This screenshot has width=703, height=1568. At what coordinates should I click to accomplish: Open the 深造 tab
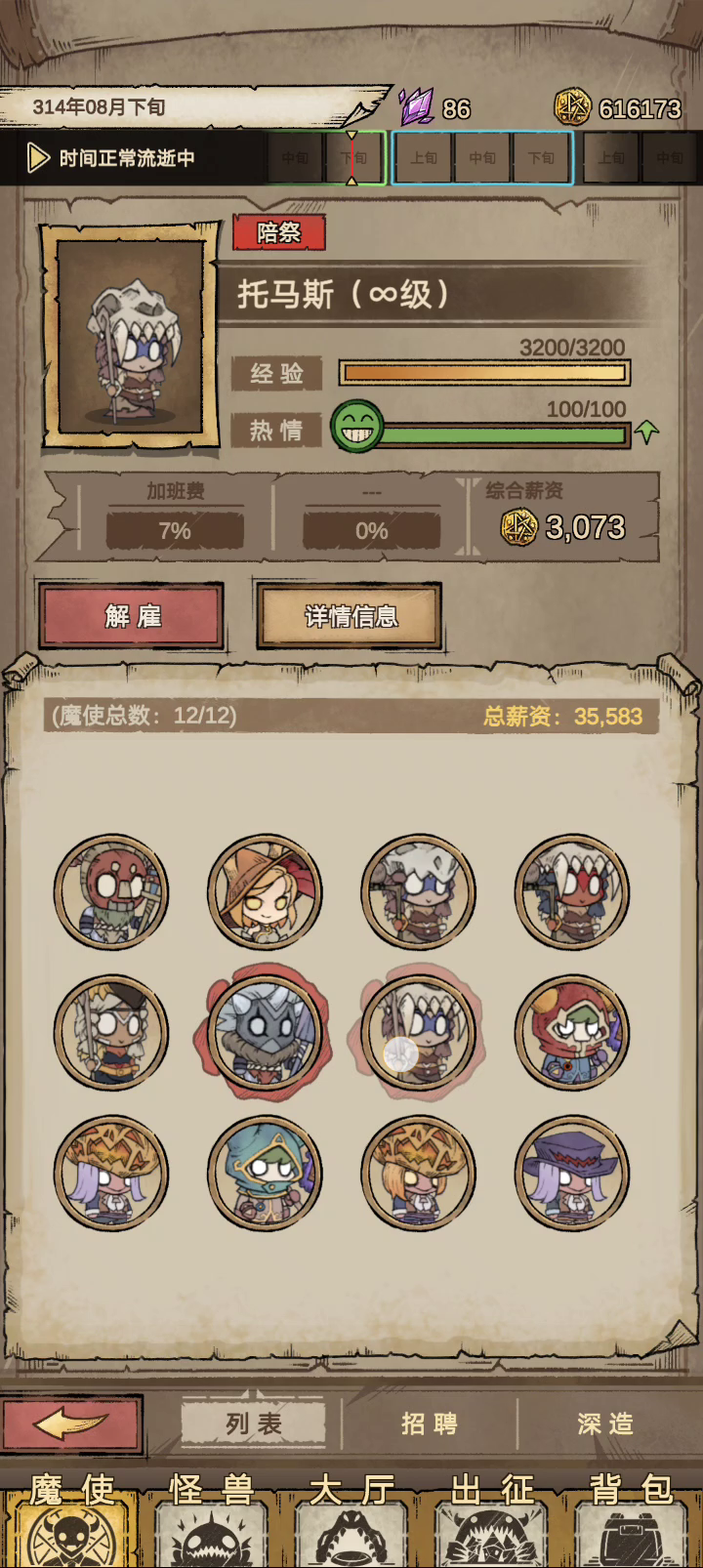pyautogui.click(x=605, y=1424)
